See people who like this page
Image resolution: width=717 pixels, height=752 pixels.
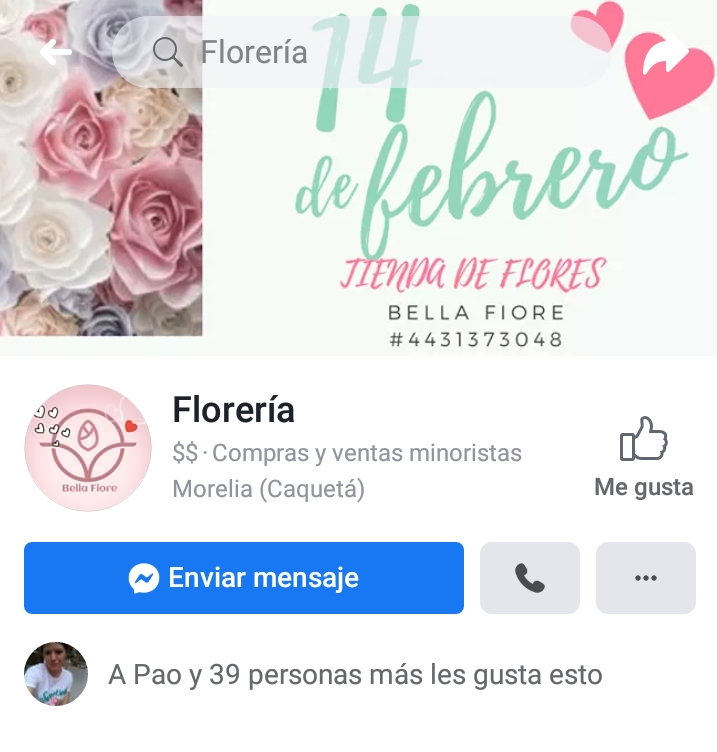[354, 675]
